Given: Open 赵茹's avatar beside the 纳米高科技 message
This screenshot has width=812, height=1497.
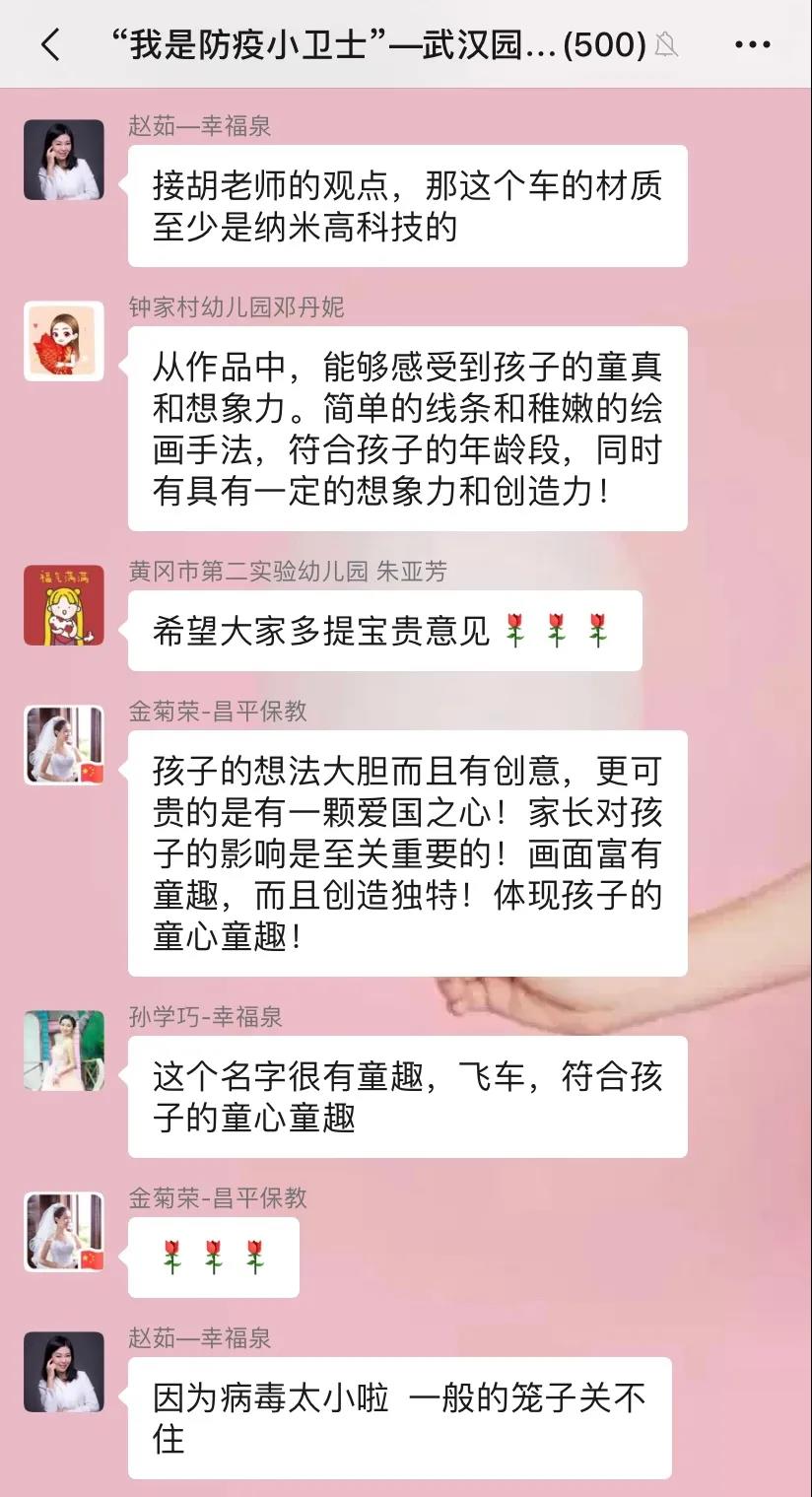Looking at the screenshot, I should [x=64, y=160].
